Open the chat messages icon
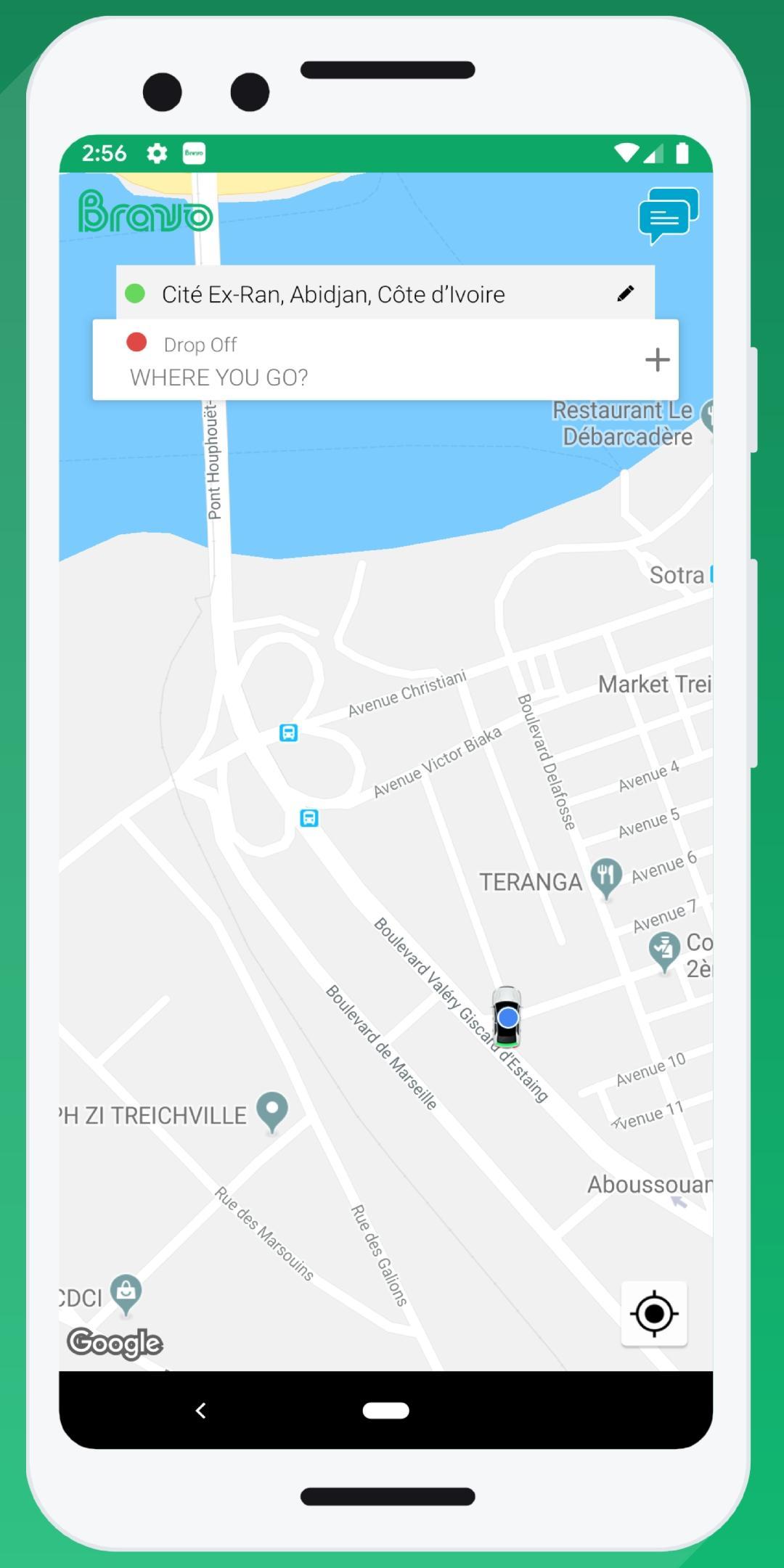The height and width of the screenshot is (1568, 784). pos(668,215)
